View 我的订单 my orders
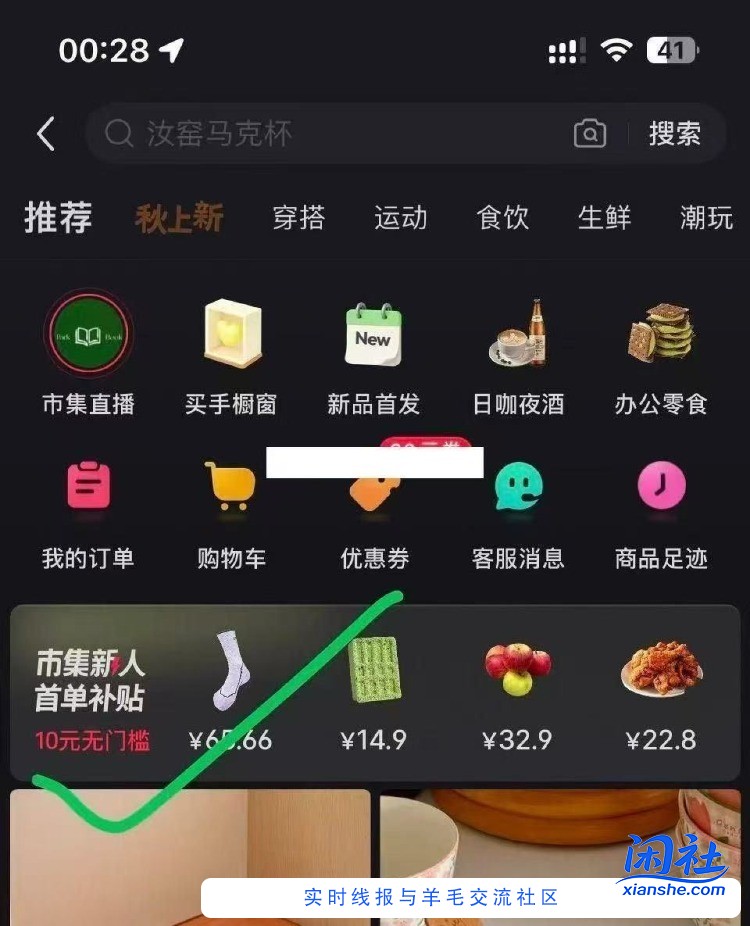The height and width of the screenshot is (926, 750). tap(88, 487)
